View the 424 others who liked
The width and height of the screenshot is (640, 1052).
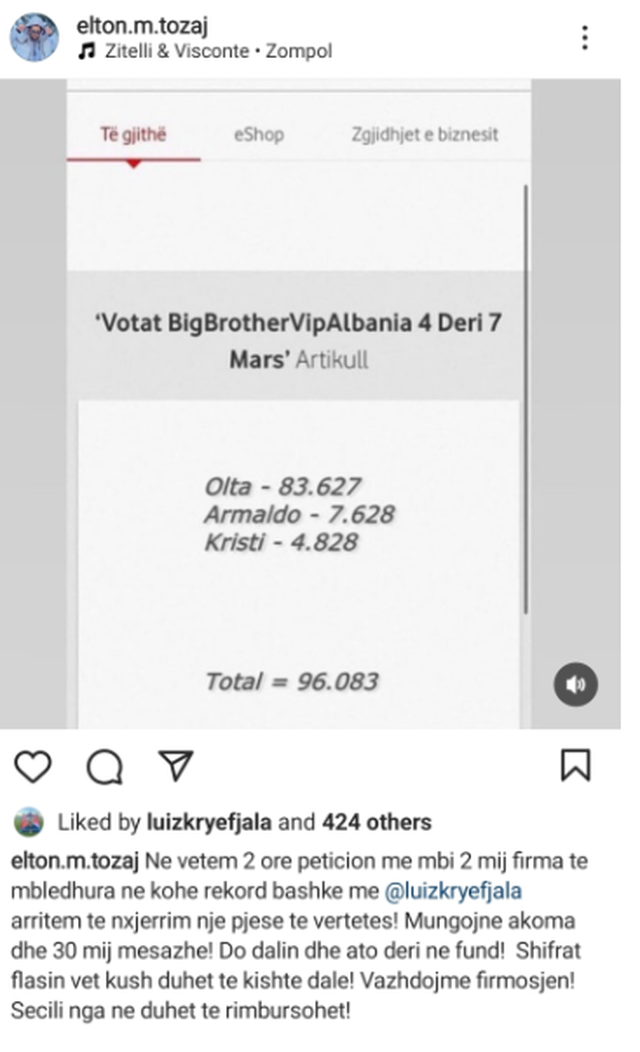376,823
